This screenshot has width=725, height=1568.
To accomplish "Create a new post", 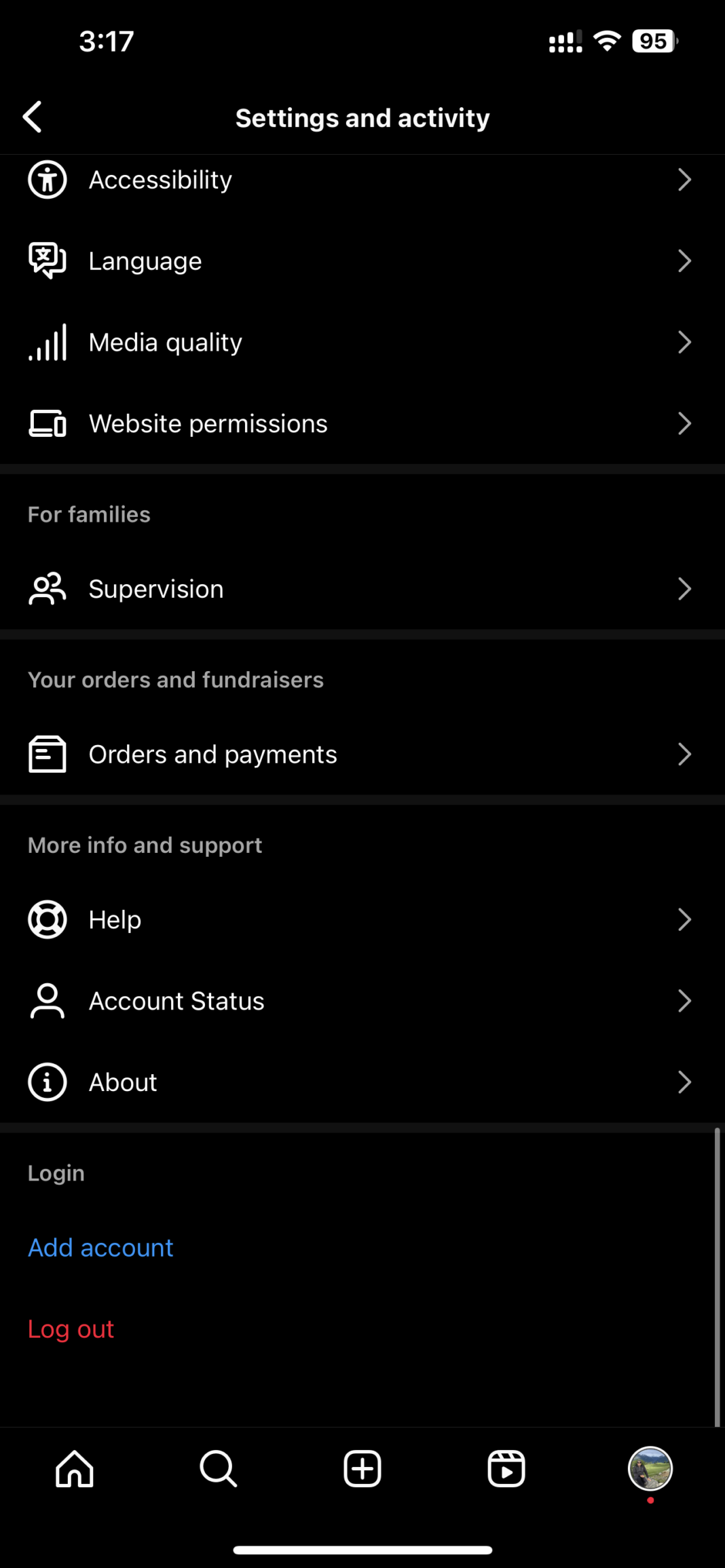I will point(362,1469).
